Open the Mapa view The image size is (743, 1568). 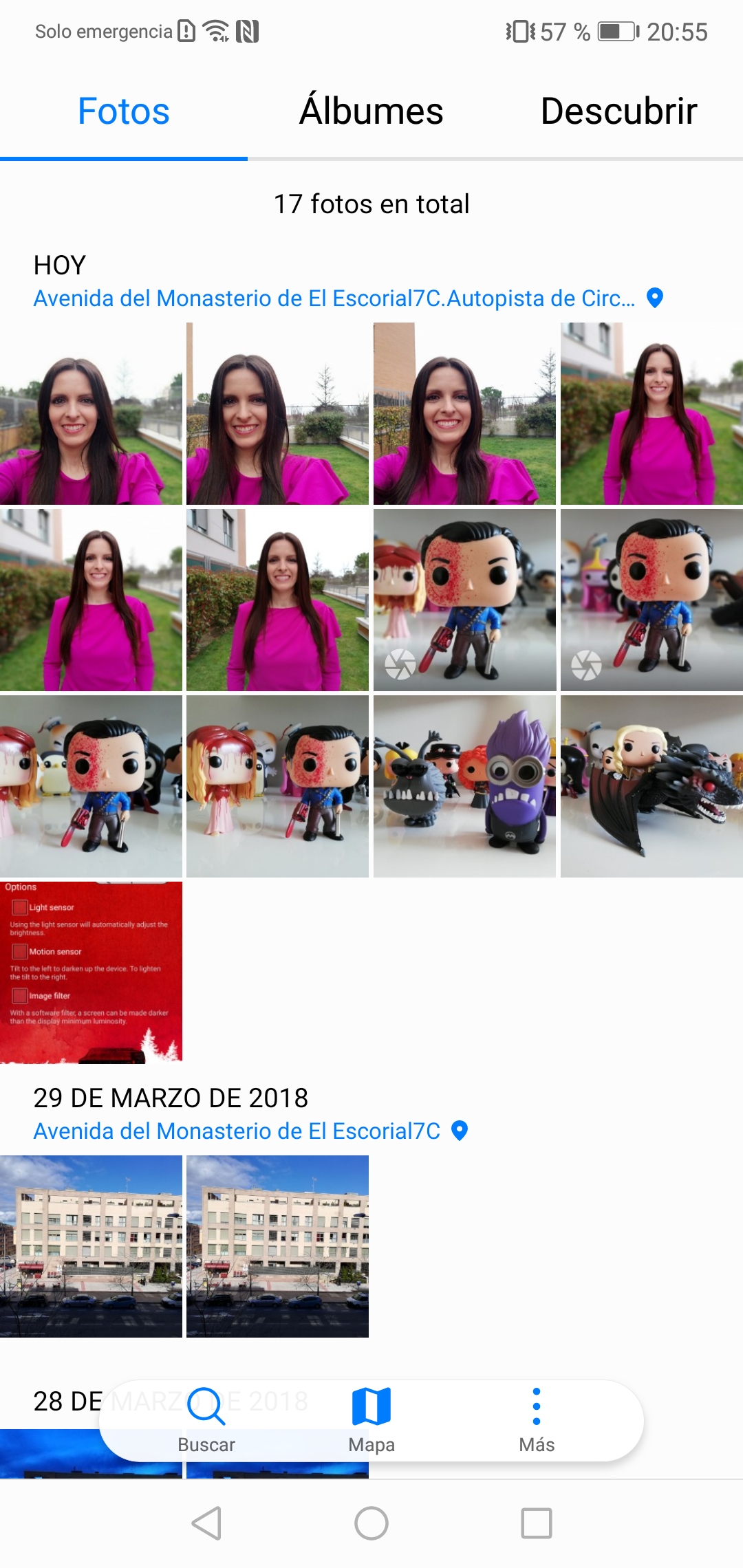click(x=371, y=1420)
